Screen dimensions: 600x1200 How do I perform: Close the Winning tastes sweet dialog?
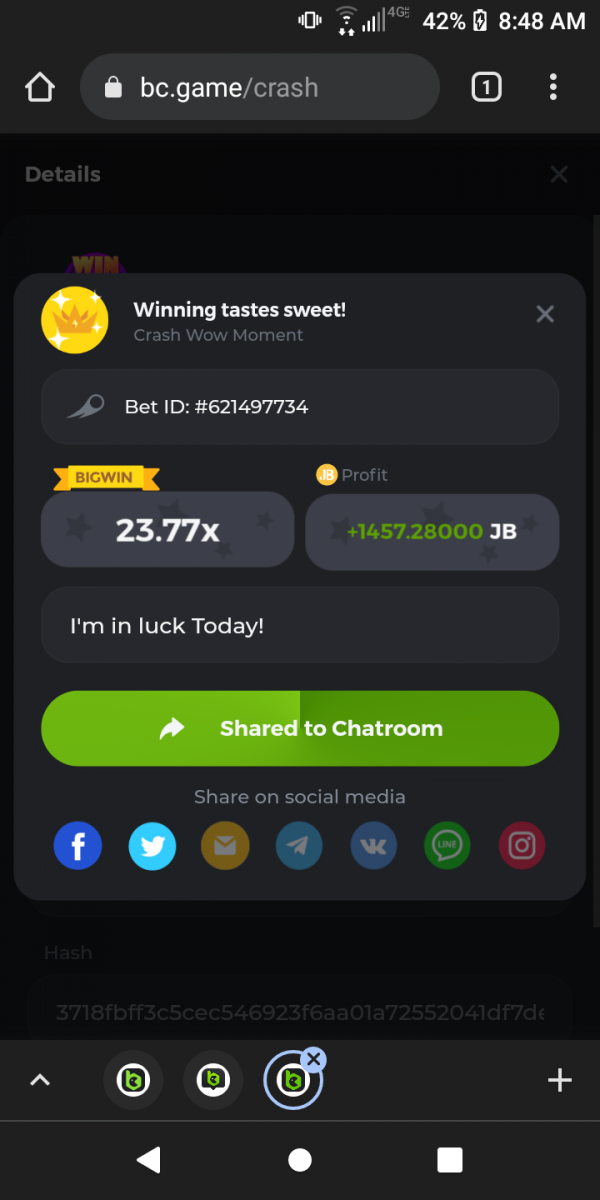(x=545, y=314)
